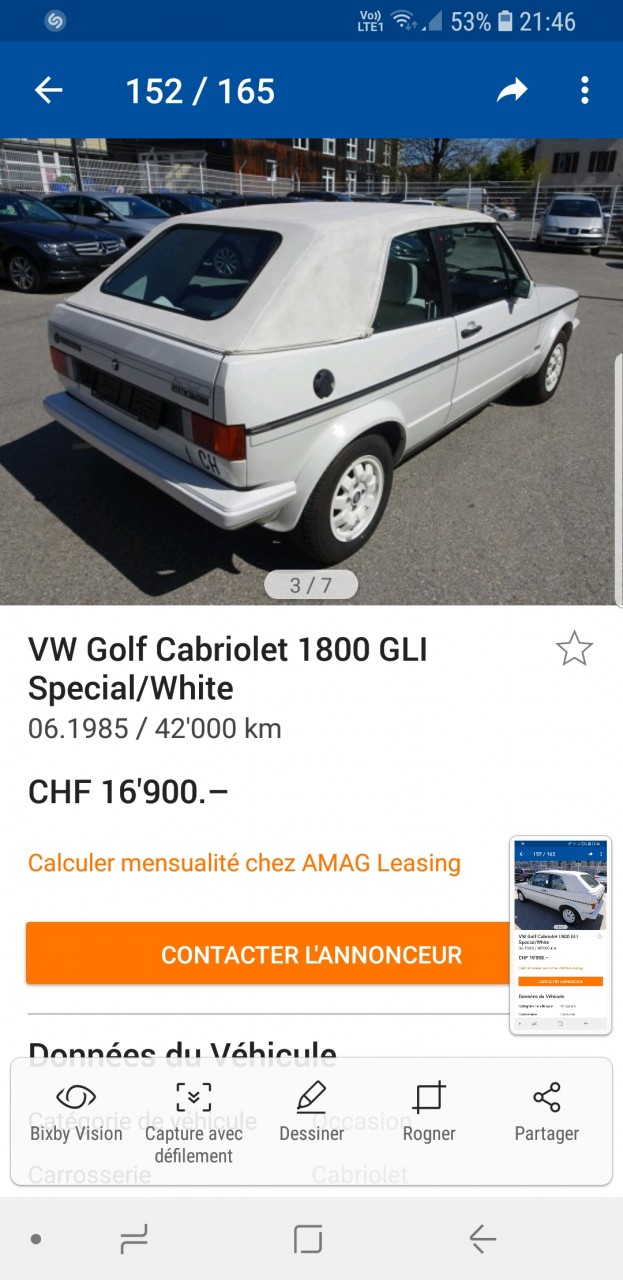
Task: Share this VW Golf listing
Action: [512, 91]
